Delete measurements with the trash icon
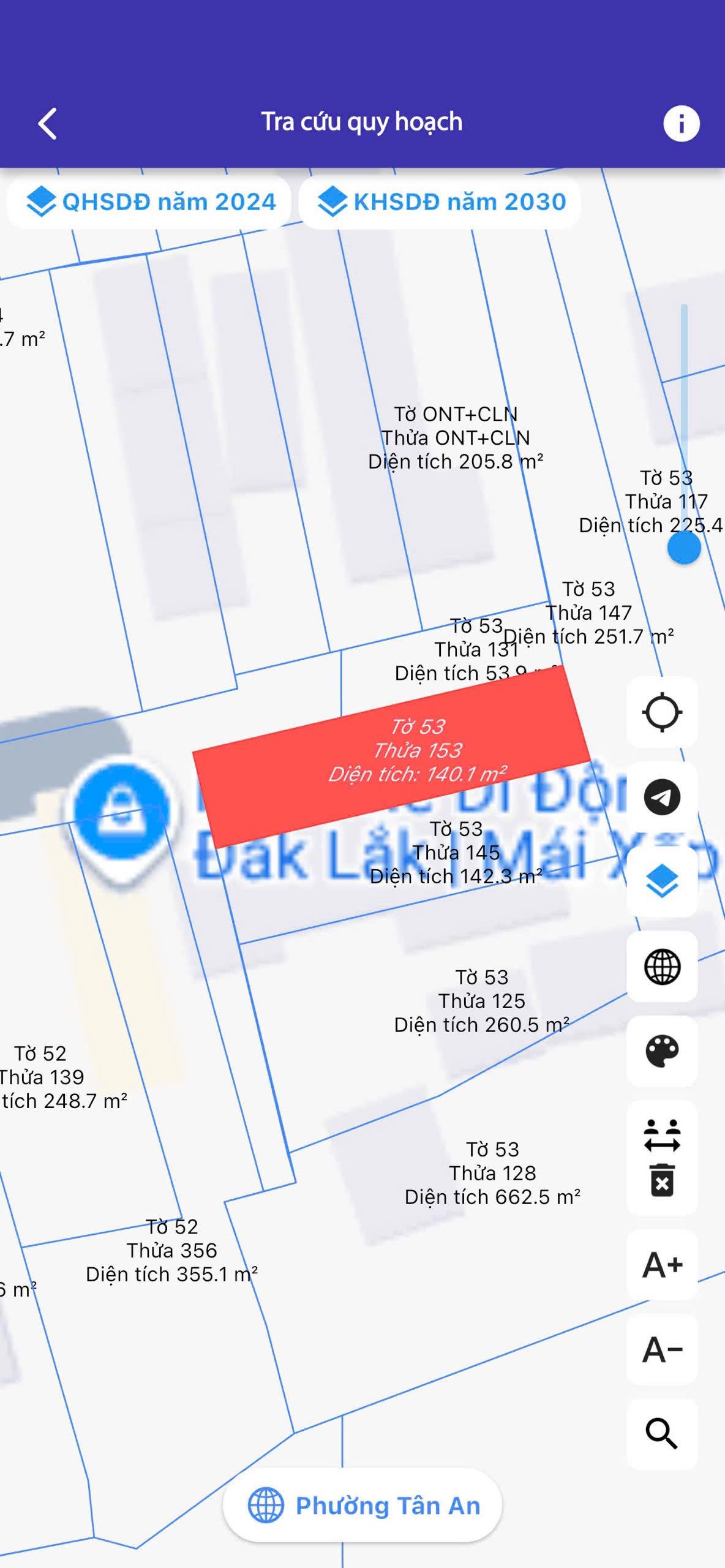725x1568 pixels. 662,1180
